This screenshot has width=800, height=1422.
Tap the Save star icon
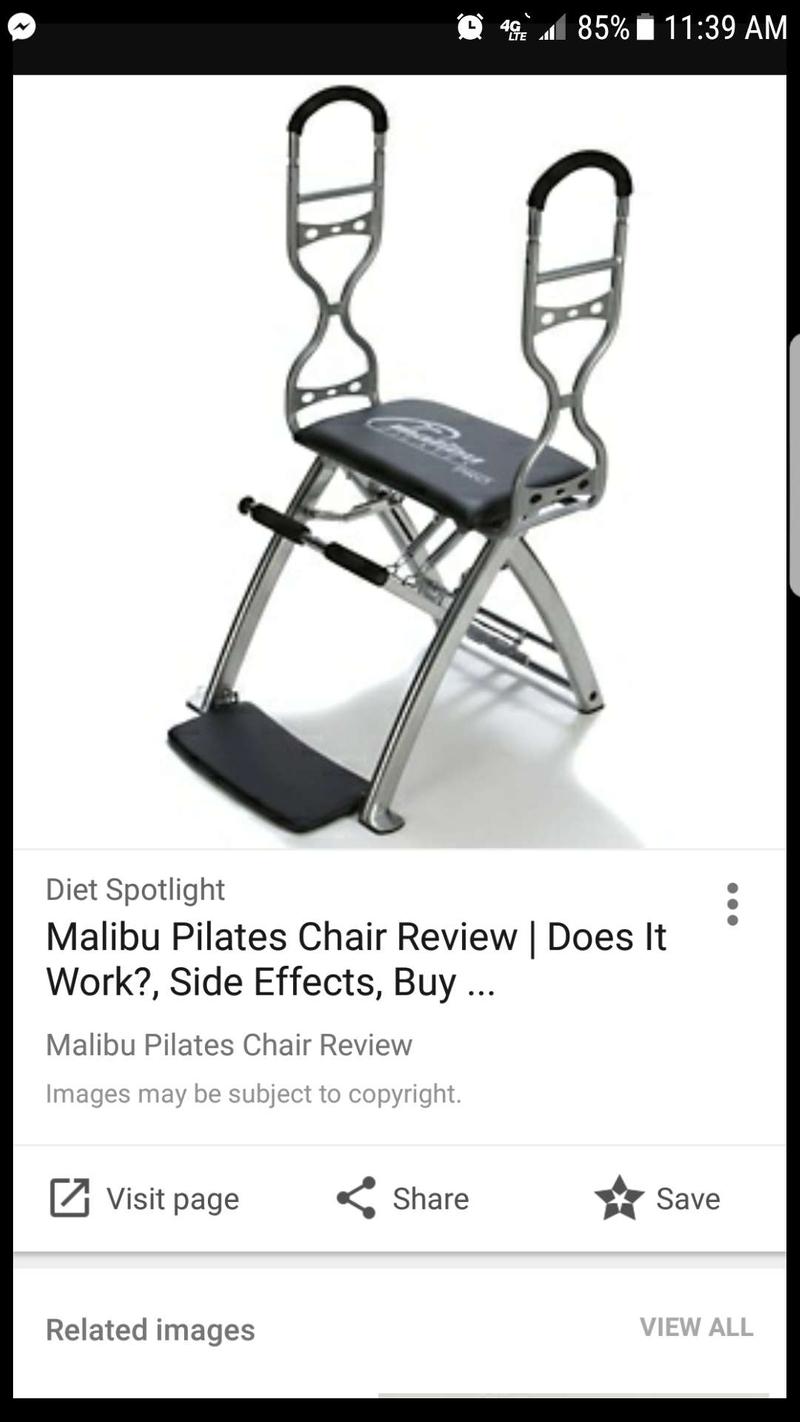620,1197
